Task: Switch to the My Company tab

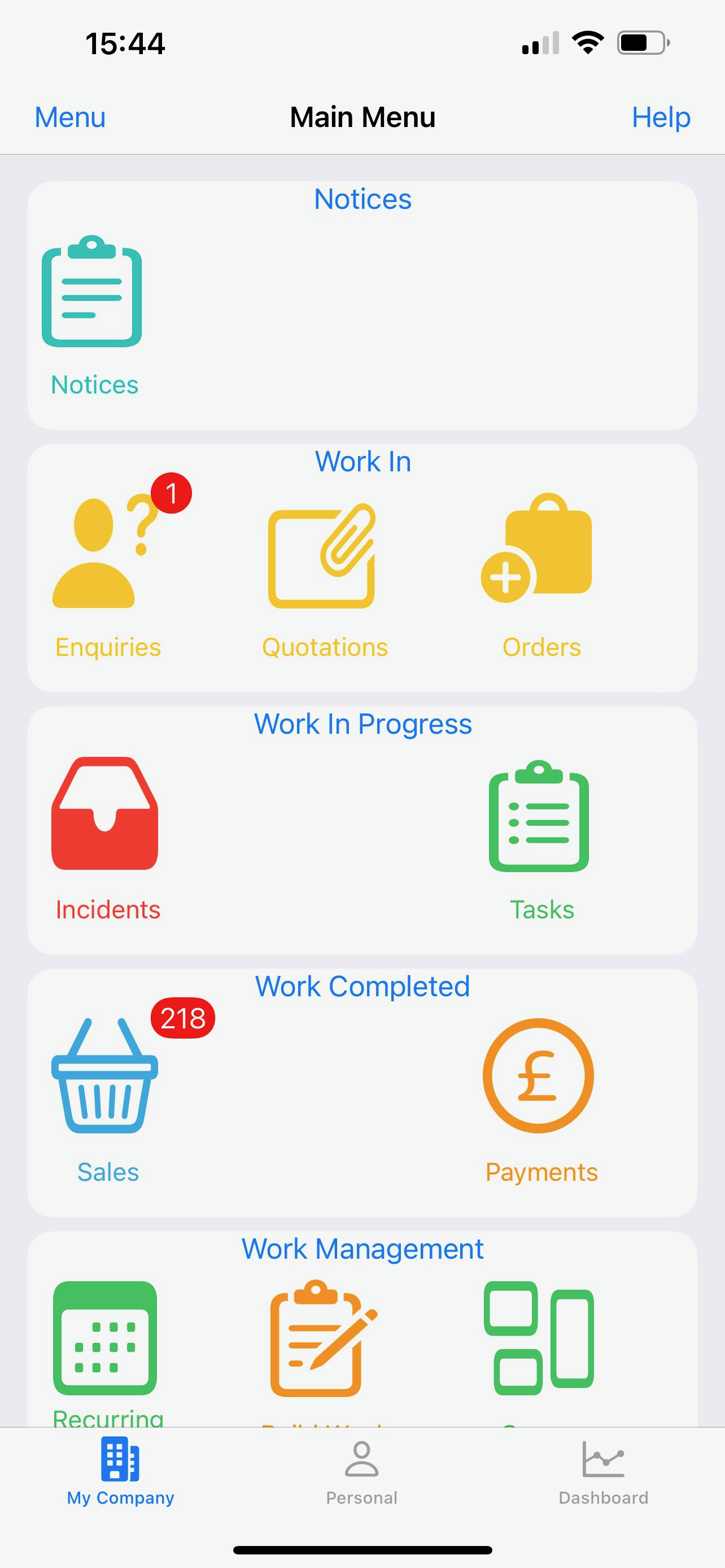Action: point(120,1473)
